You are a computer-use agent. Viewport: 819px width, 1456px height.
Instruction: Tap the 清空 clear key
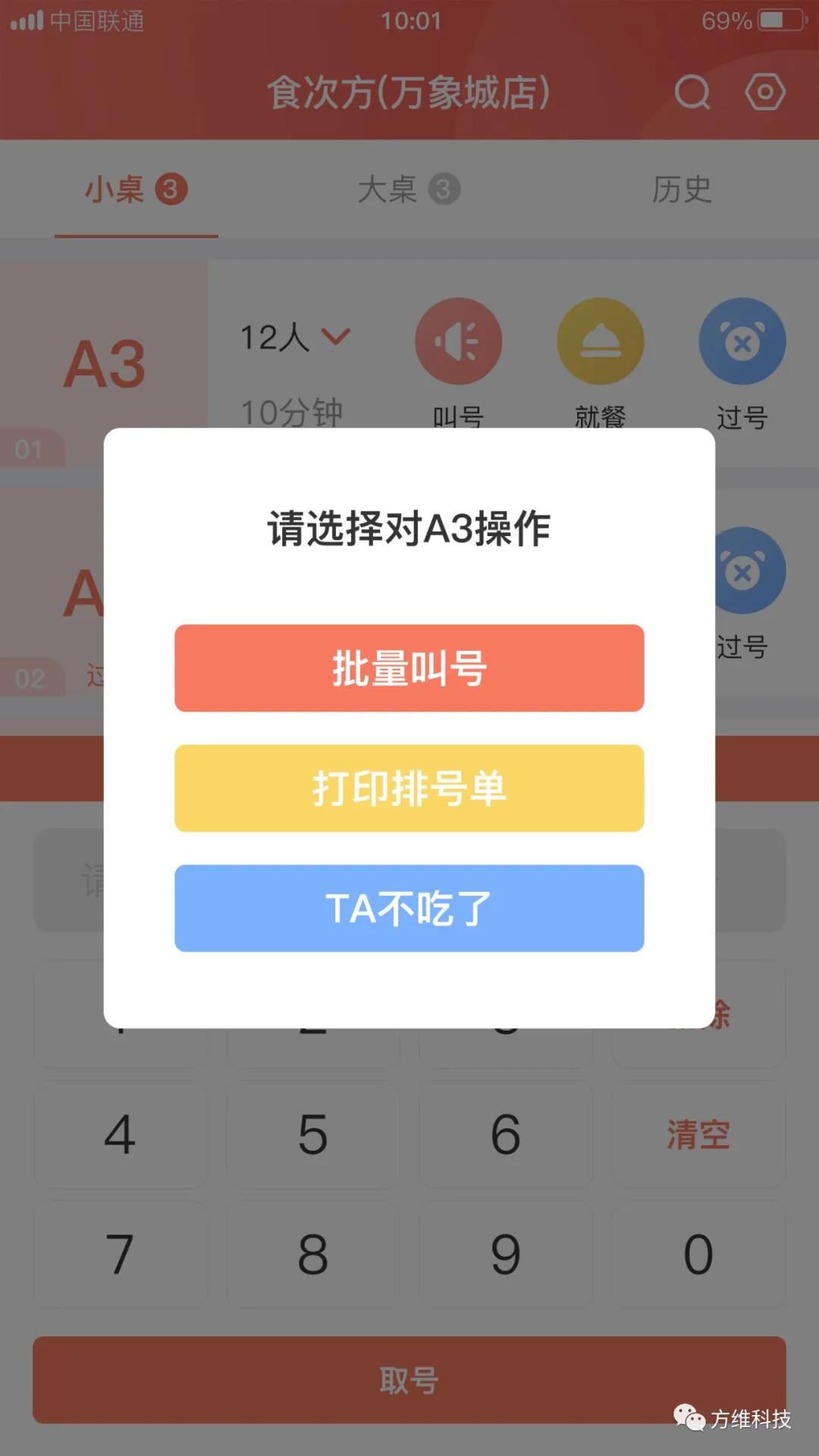[x=698, y=1134]
